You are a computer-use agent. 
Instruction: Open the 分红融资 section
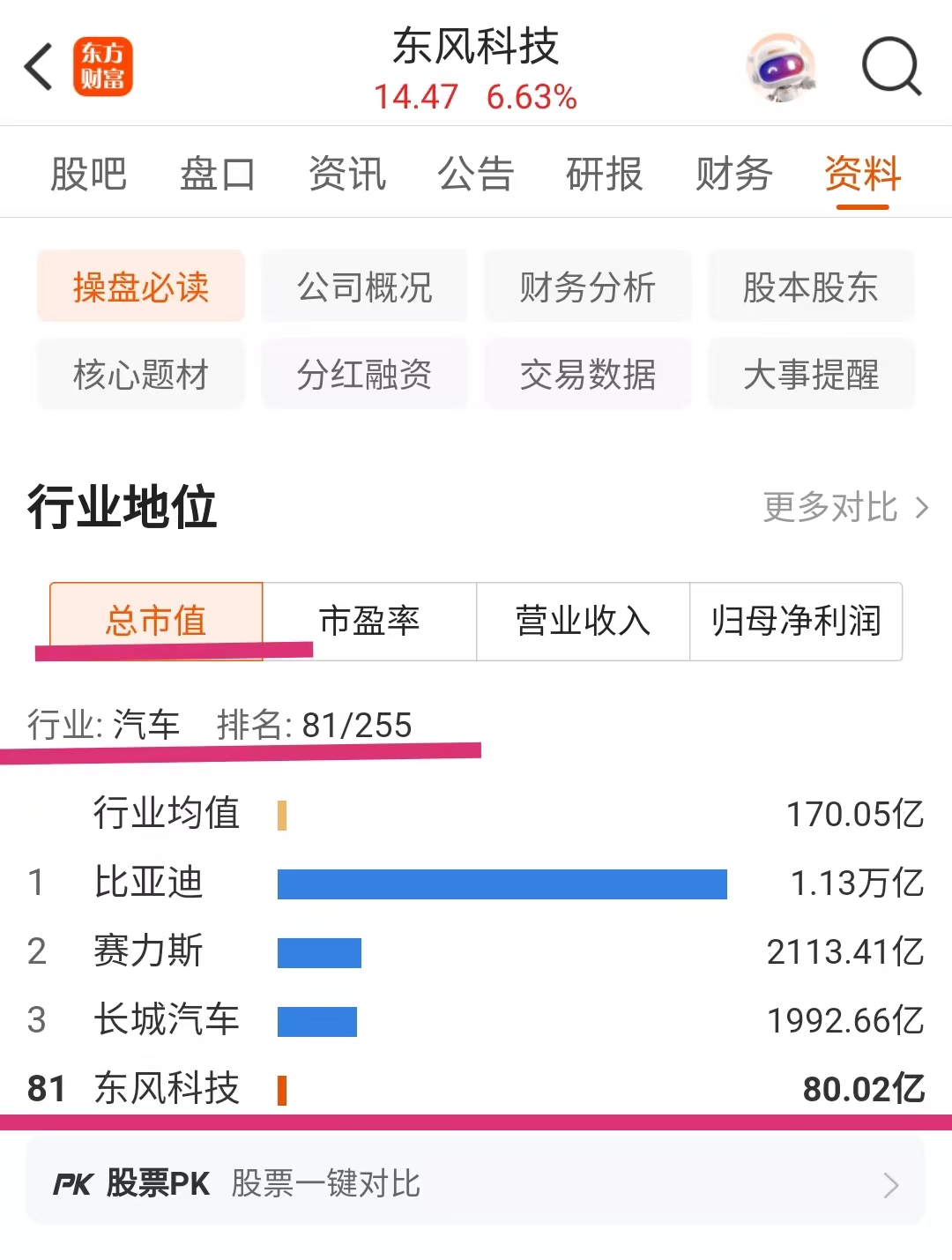(x=365, y=374)
